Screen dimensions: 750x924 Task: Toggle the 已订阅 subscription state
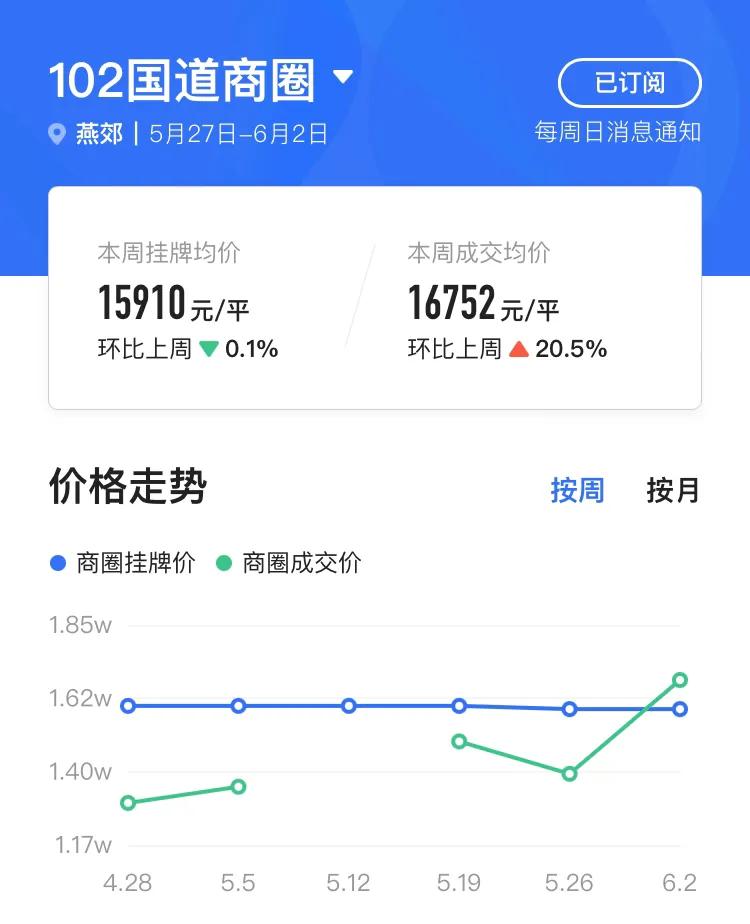pyautogui.click(x=631, y=84)
